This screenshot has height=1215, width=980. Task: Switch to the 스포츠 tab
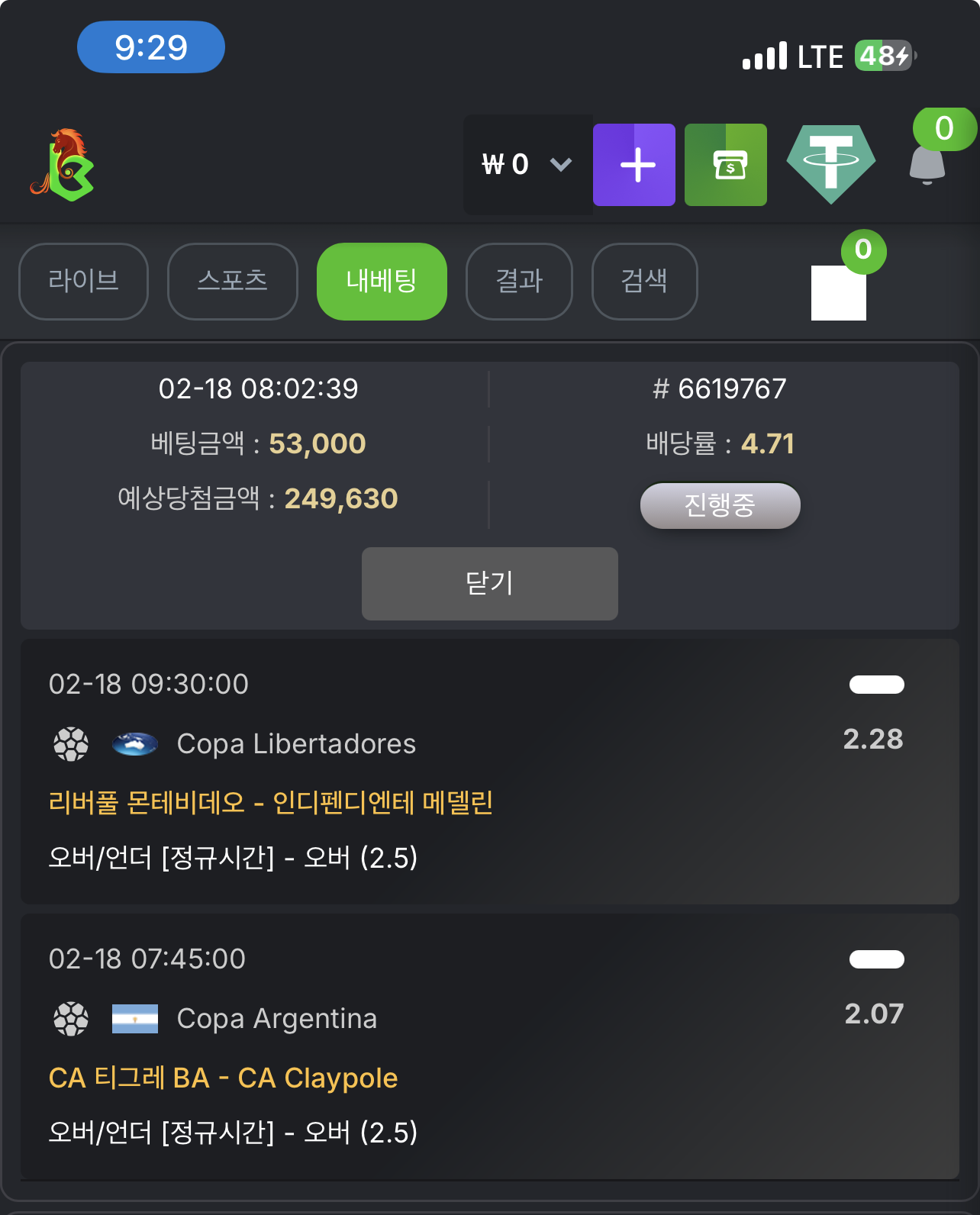233,281
